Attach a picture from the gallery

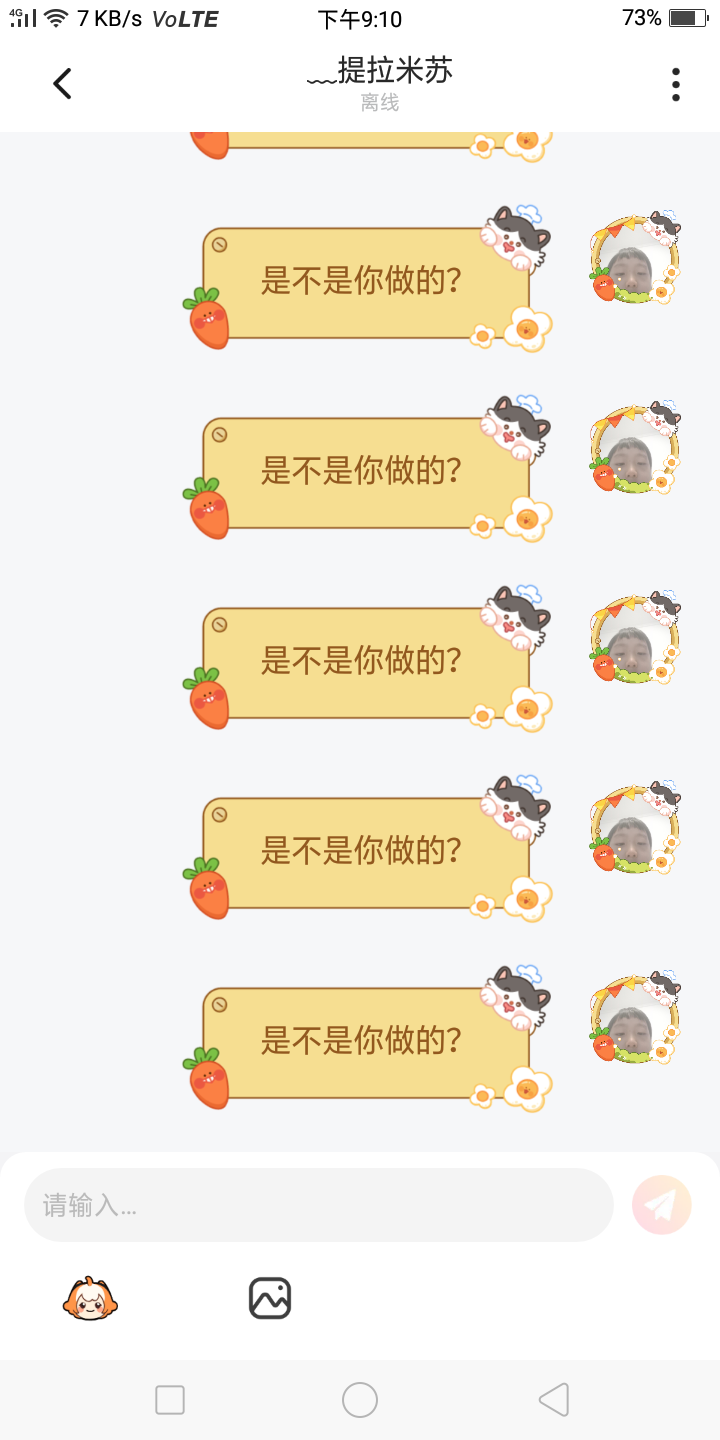tap(270, 1298)
